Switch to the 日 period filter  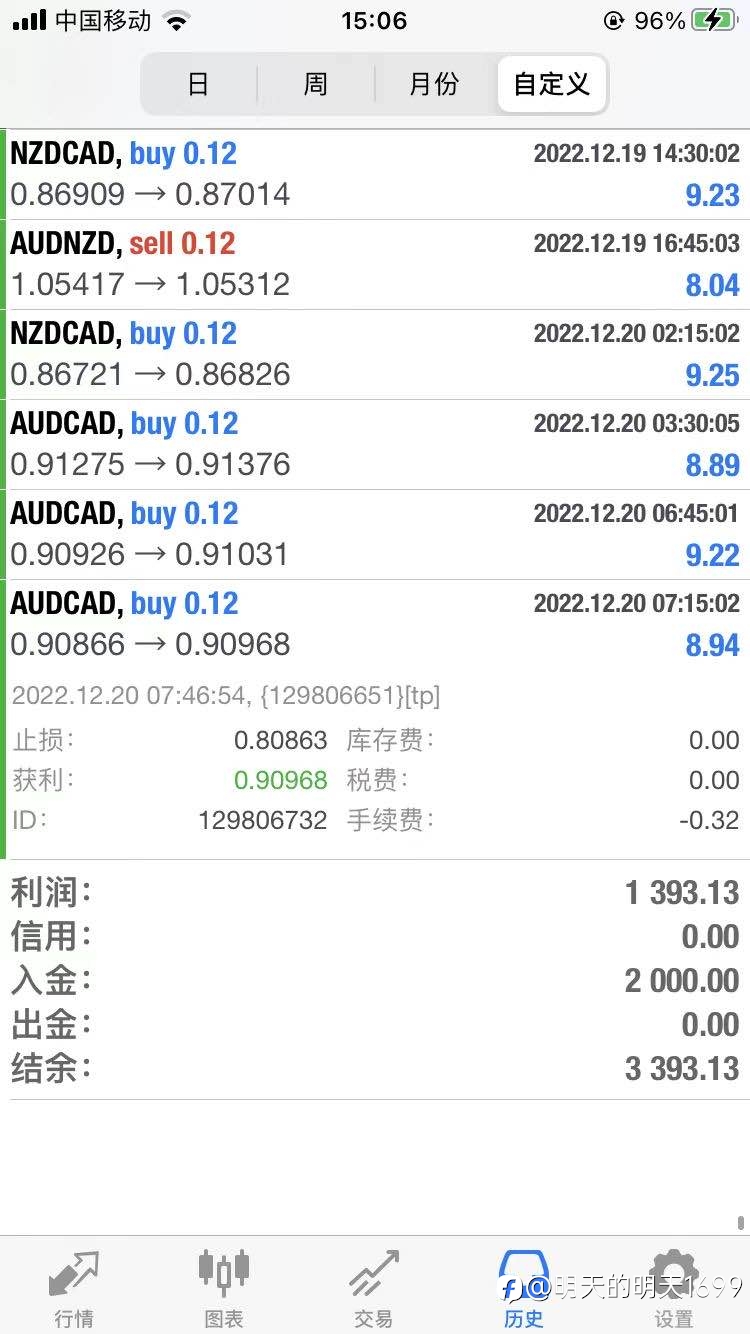199,84
